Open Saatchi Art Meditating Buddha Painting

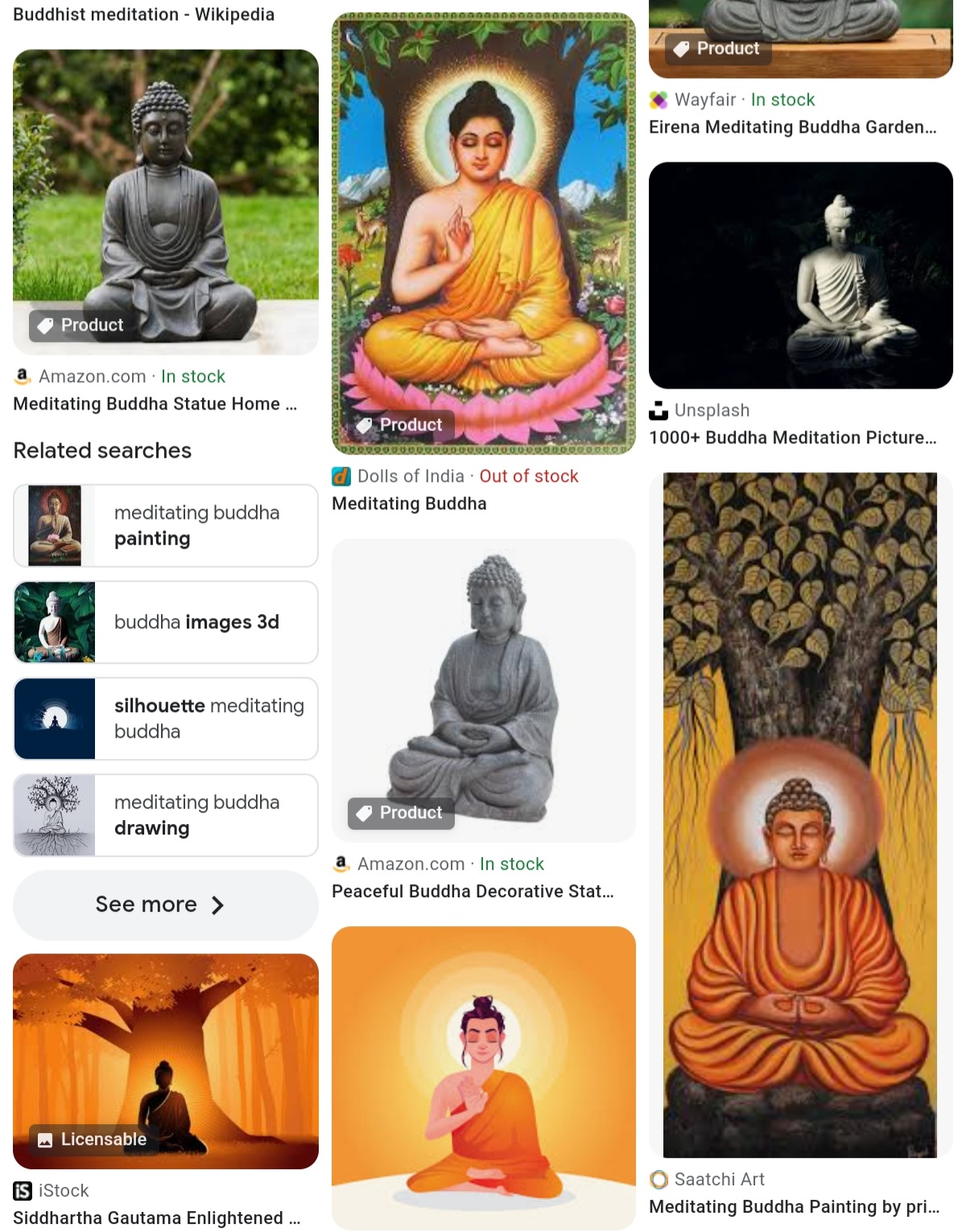tap(800, 814)
